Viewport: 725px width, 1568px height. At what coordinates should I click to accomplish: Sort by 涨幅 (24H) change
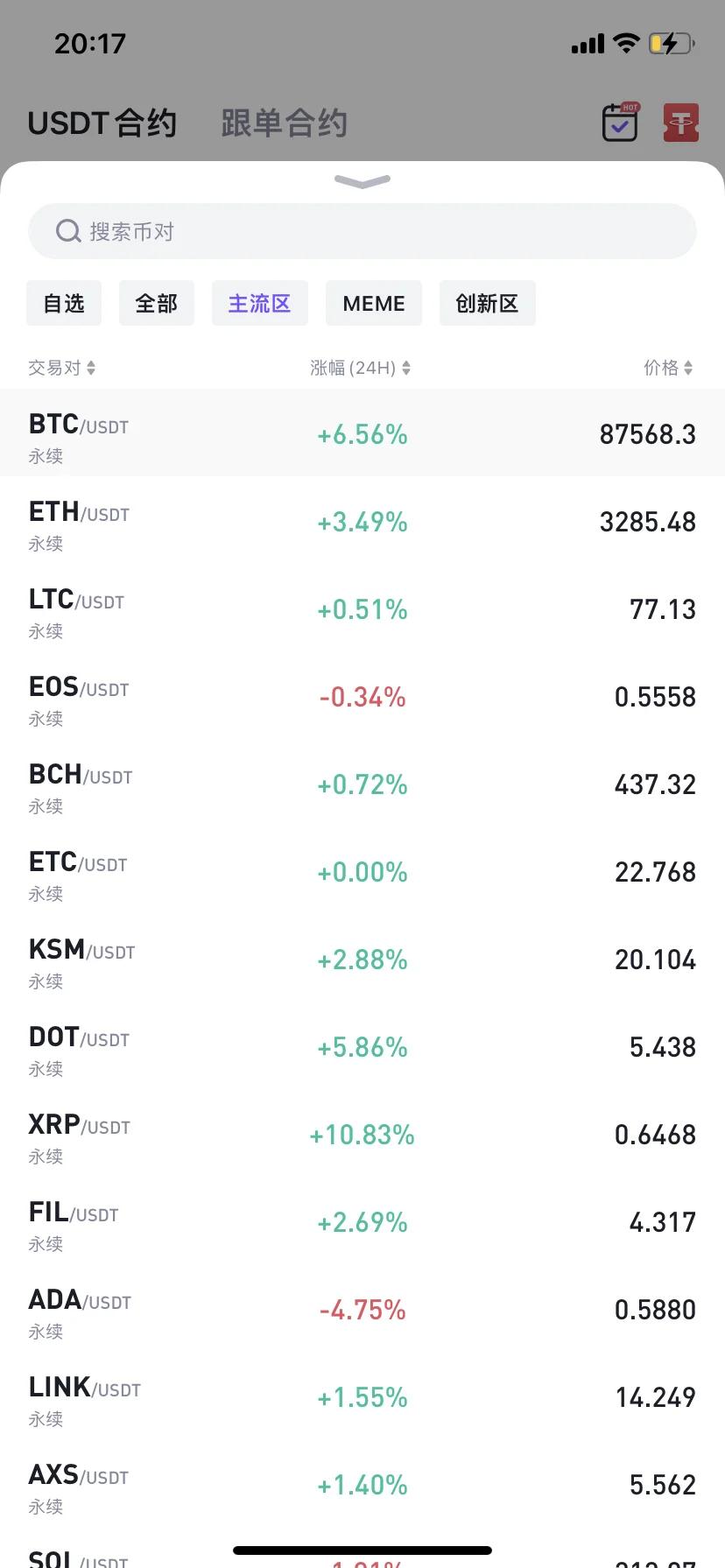[360, 368]
